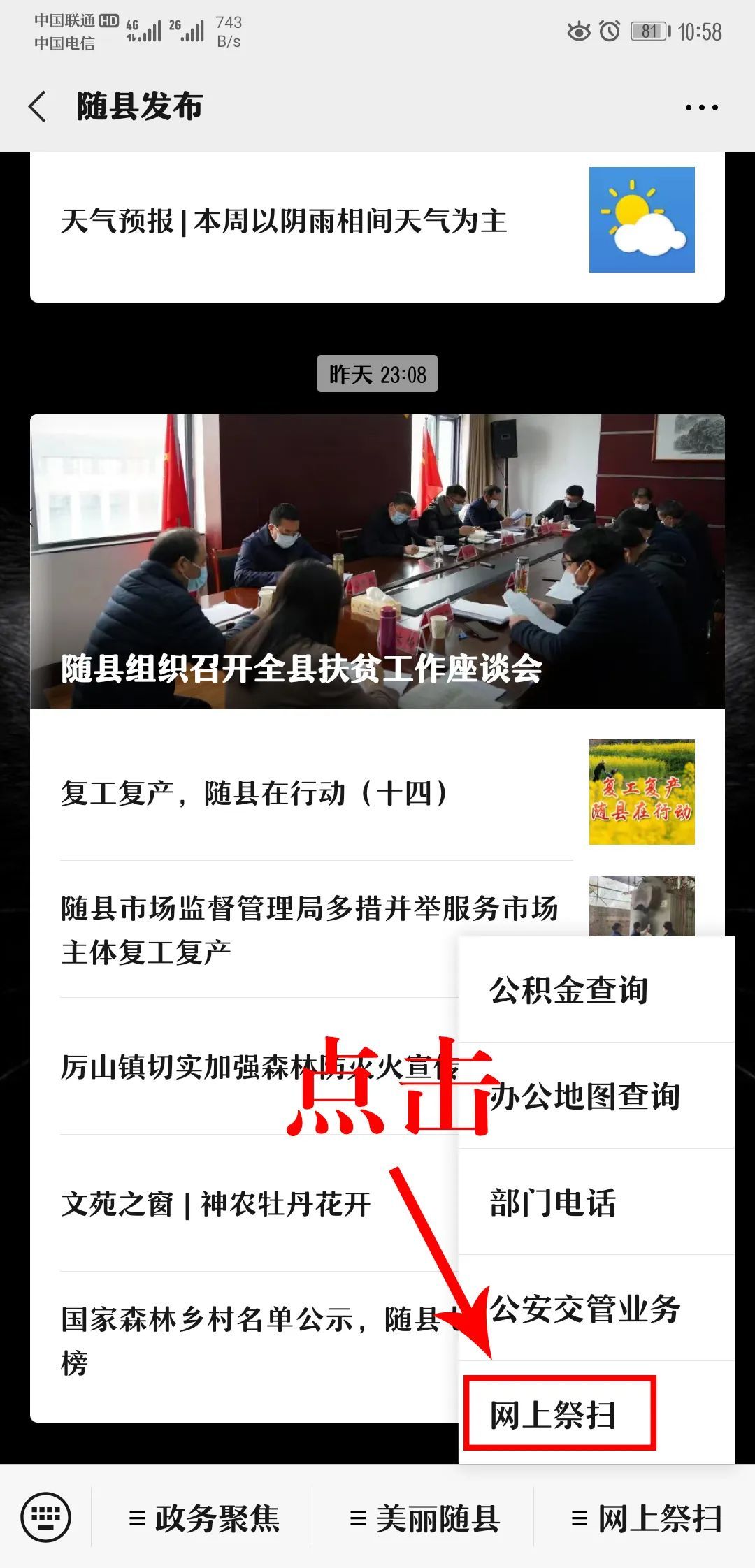Choose 公安交管业务 in the popup menu
This screenshot has height=1568, width=755.
coord(596,1309)
